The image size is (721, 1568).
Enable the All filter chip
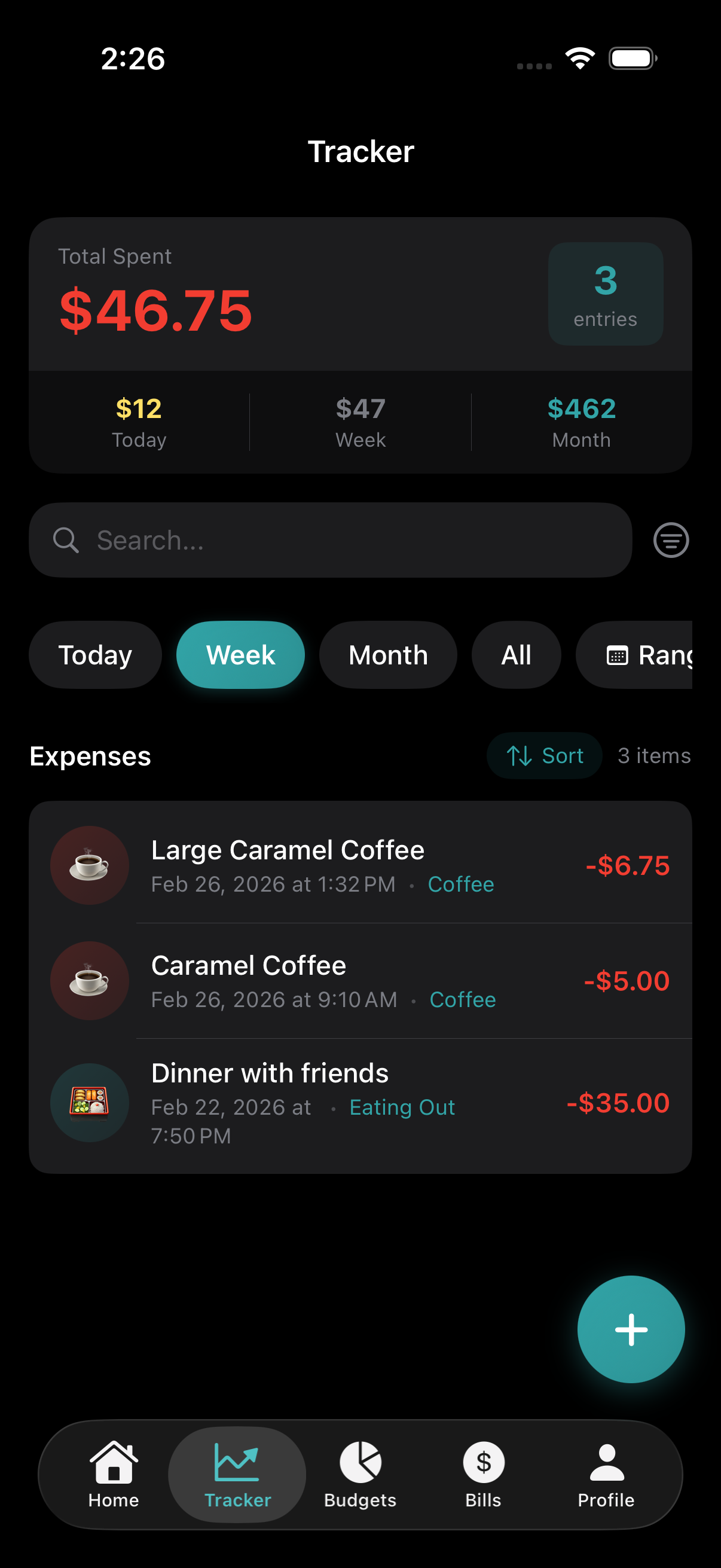[x=516, y=655]
